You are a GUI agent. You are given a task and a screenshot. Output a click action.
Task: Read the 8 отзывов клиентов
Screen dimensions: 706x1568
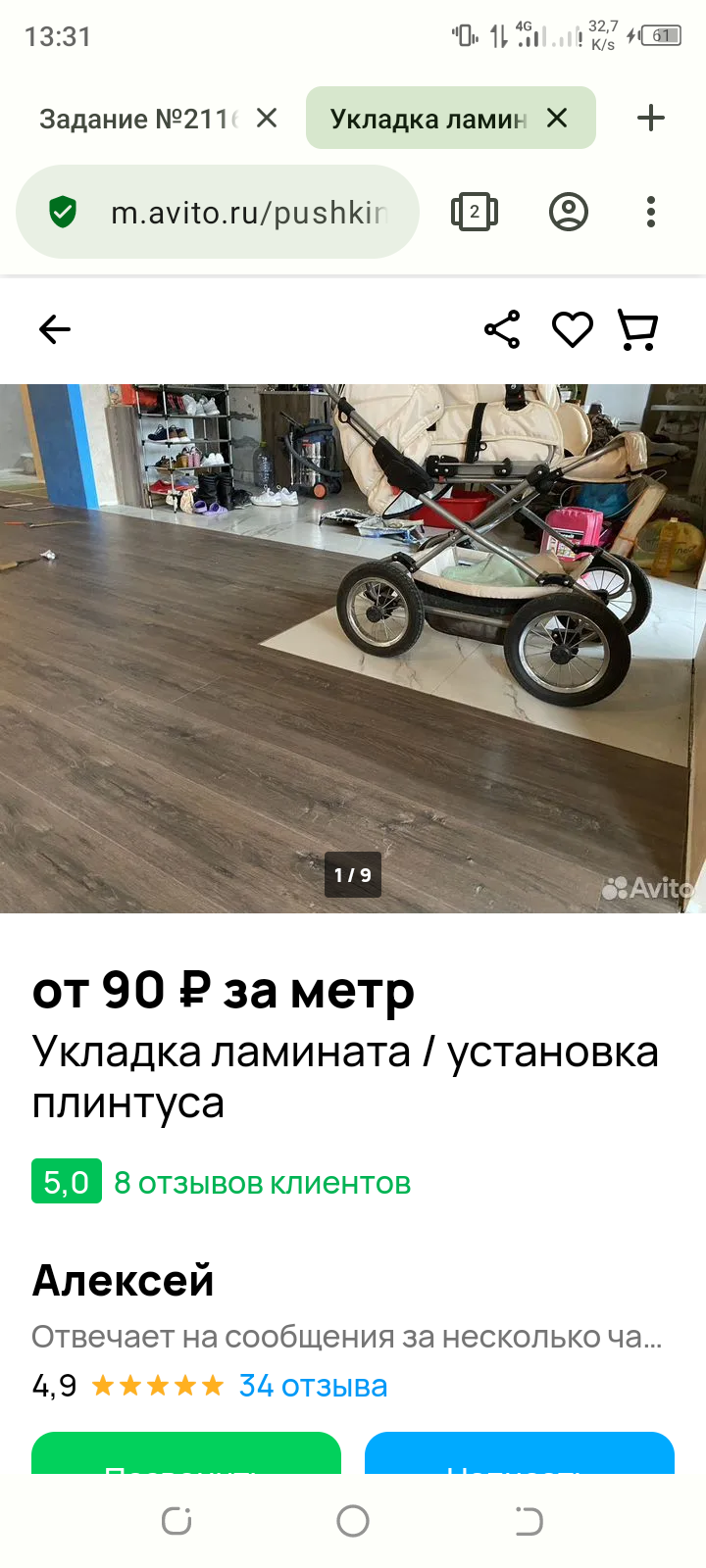pos(262,1183)
